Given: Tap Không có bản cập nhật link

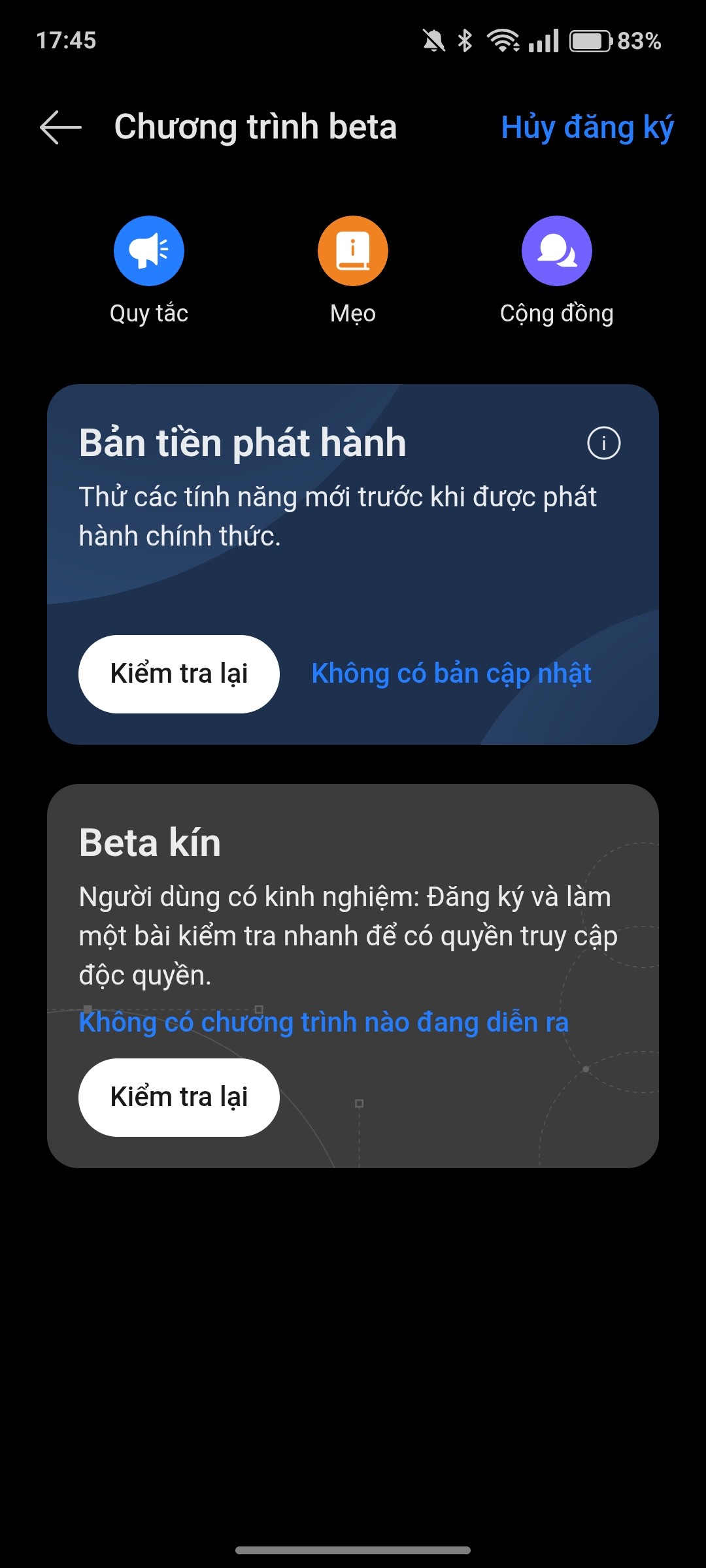Looking at the screenshot, I should (451, 674).
